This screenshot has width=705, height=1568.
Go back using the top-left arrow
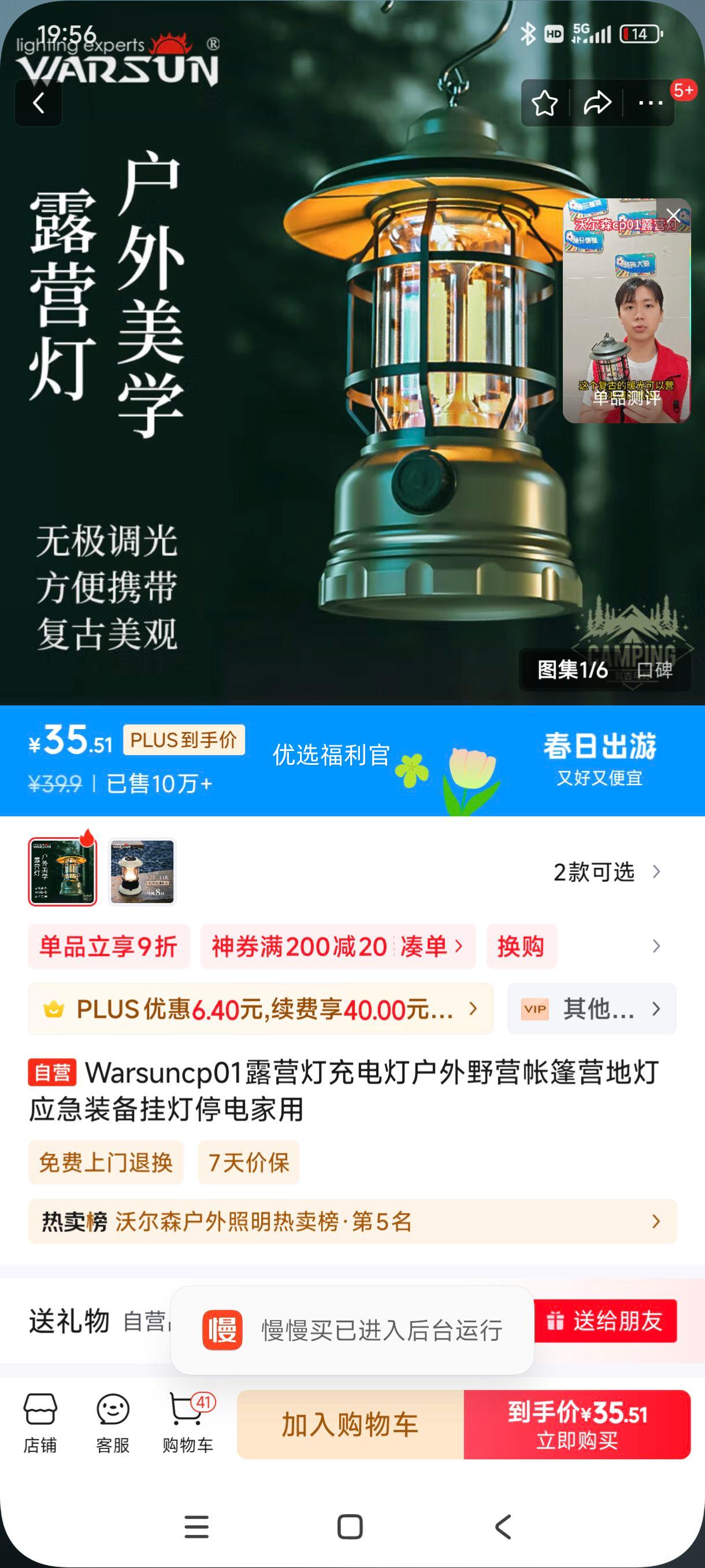(38, 103)
